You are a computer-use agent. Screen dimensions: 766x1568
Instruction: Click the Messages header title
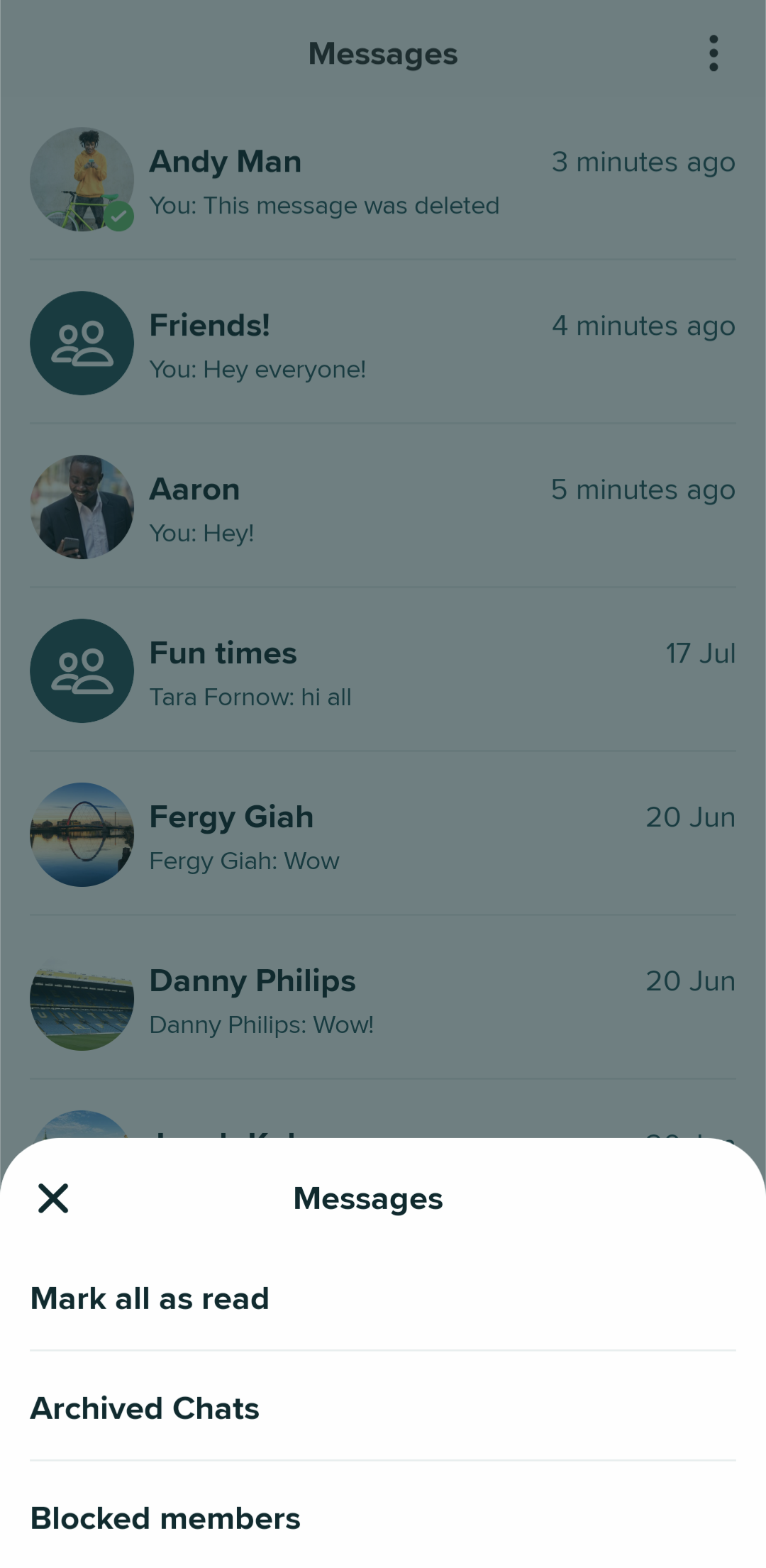pyautogui.click(x=382, y=53)
